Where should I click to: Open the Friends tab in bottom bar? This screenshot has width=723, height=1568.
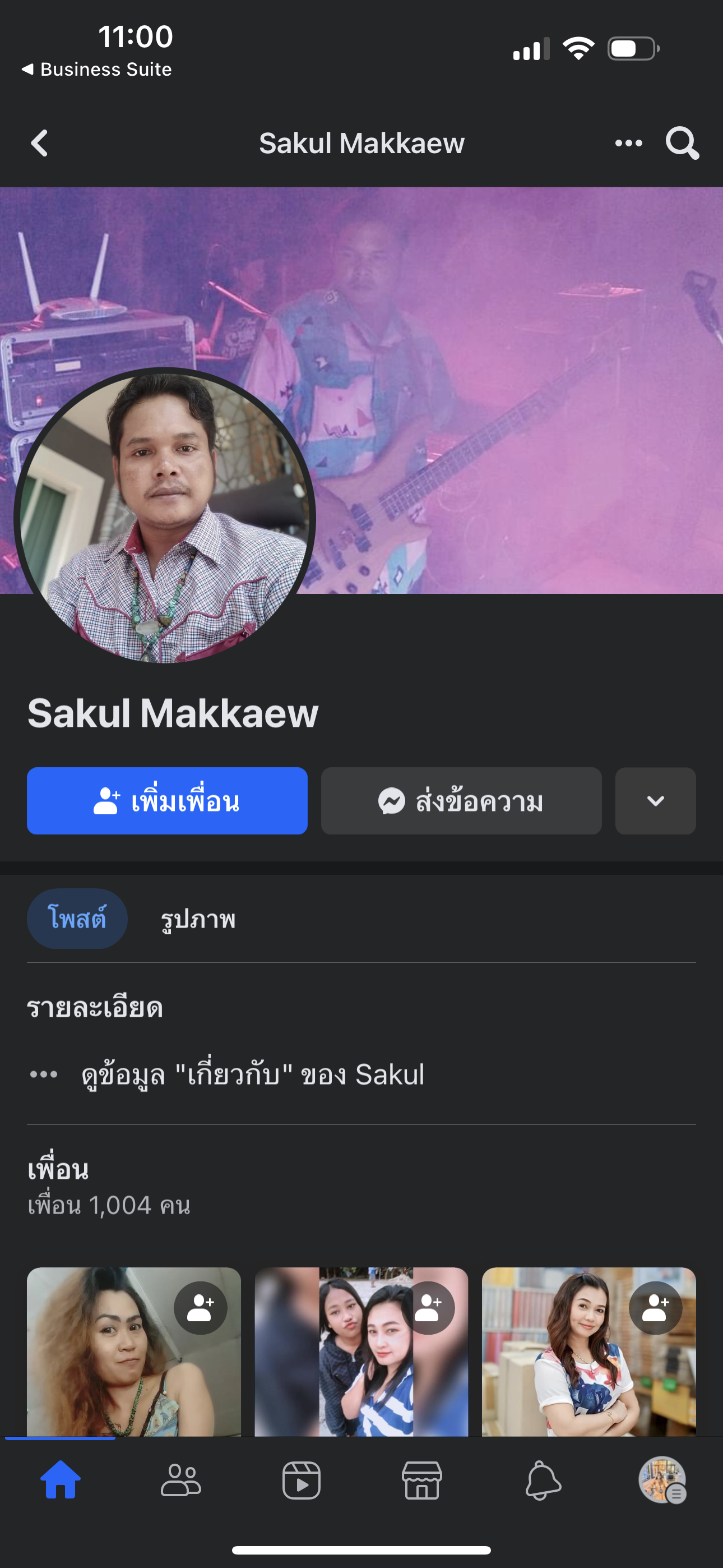[x=180, y=1481]
